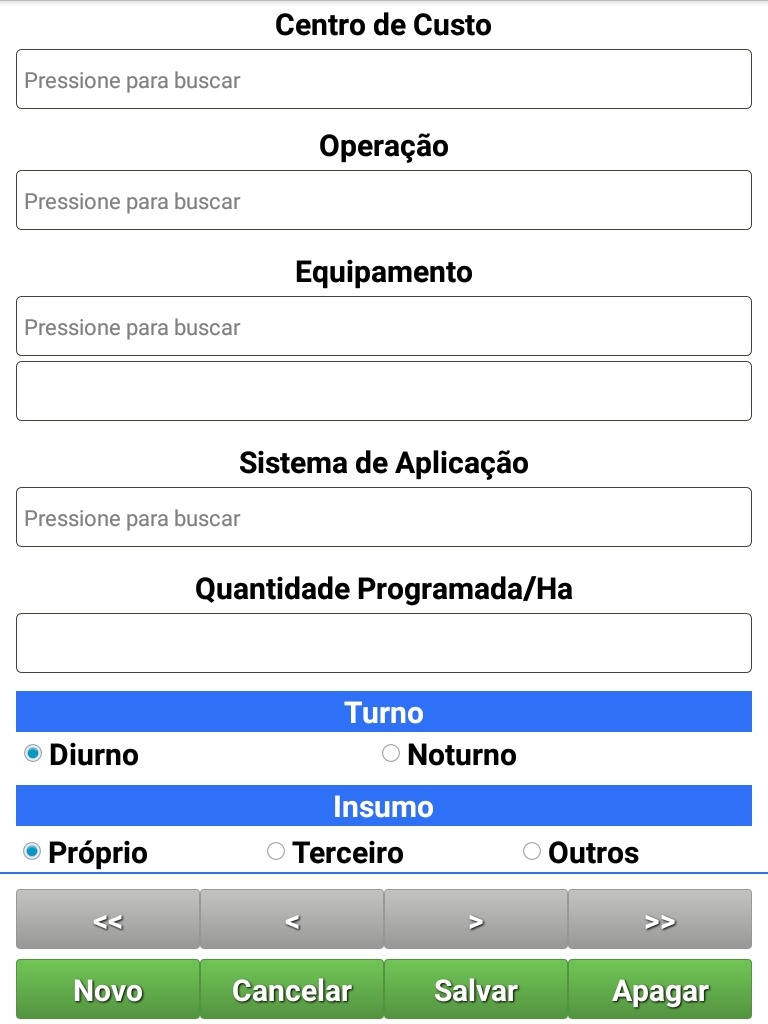Jump to the first record with <<
This screenshot has width=768, height=1024.
[x=108, y=920]
